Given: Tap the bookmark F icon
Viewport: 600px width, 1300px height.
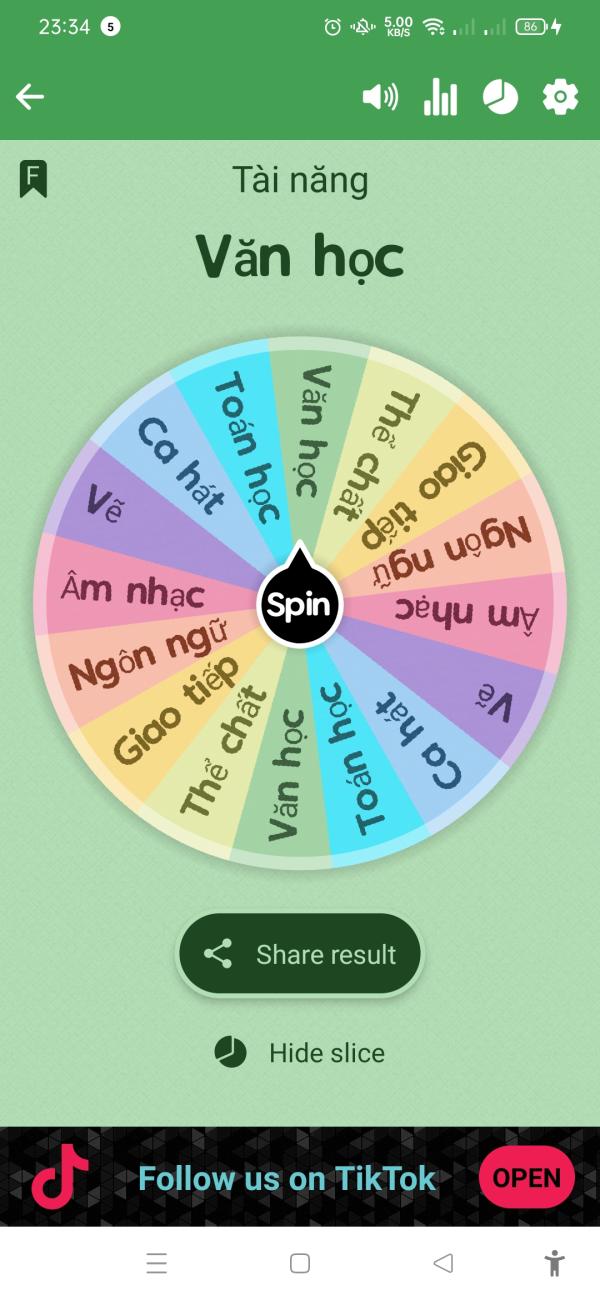Looking at the screenshot, I should click(x=33, y=180).
